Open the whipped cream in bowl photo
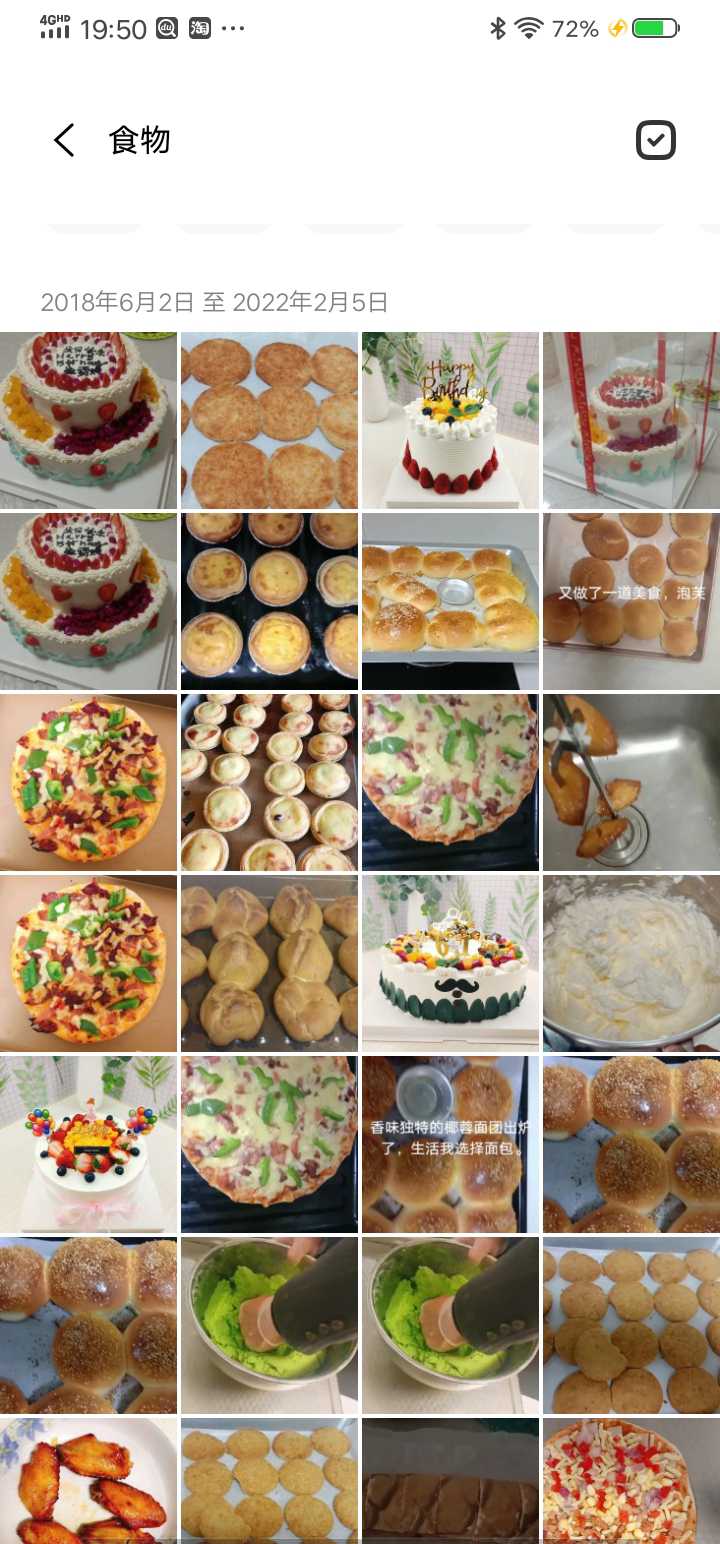This screenshot has height=1544, width=720. coord(631,963)
